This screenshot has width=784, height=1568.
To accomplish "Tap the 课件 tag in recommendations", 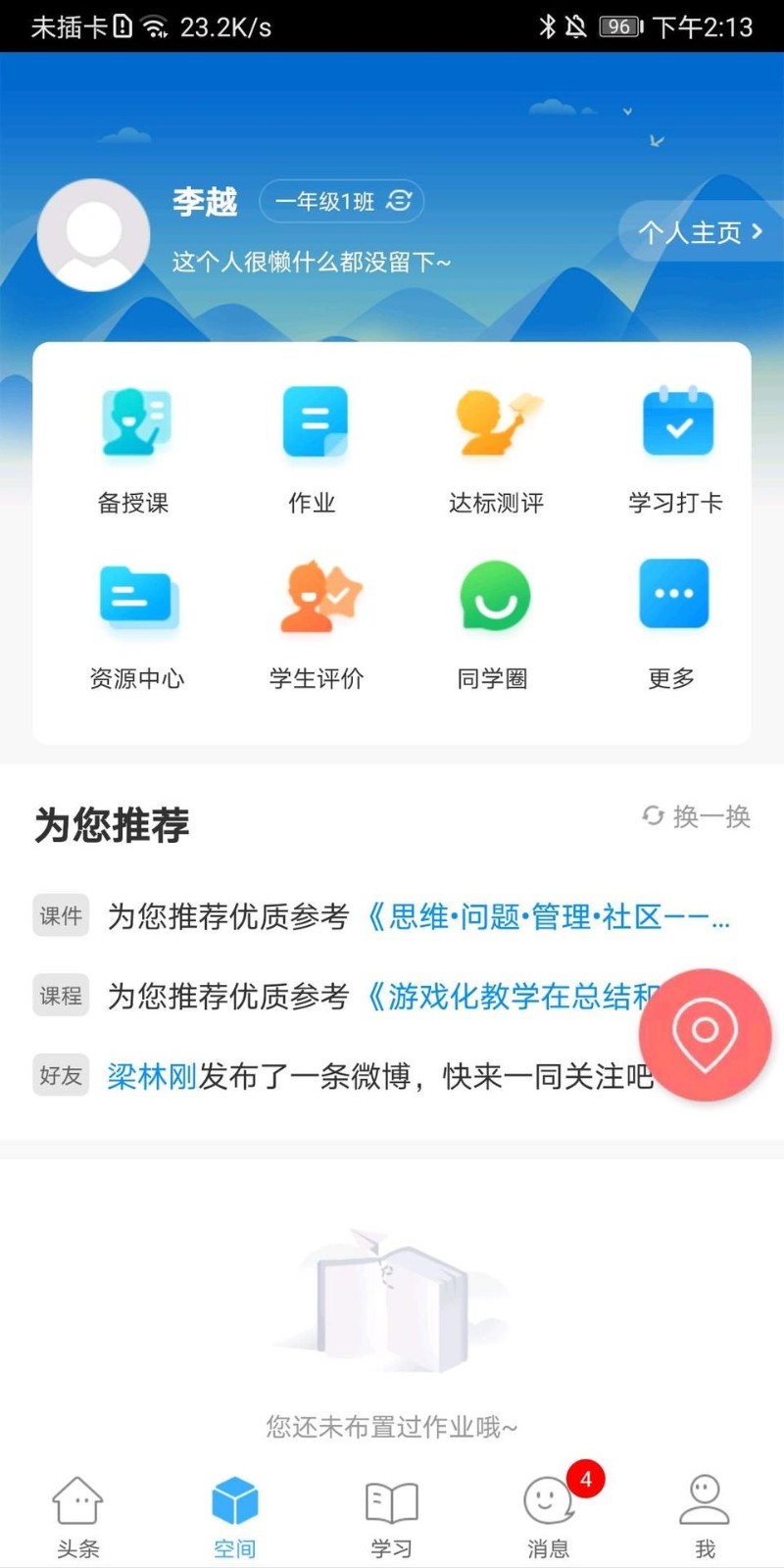I will click(61, 914).
